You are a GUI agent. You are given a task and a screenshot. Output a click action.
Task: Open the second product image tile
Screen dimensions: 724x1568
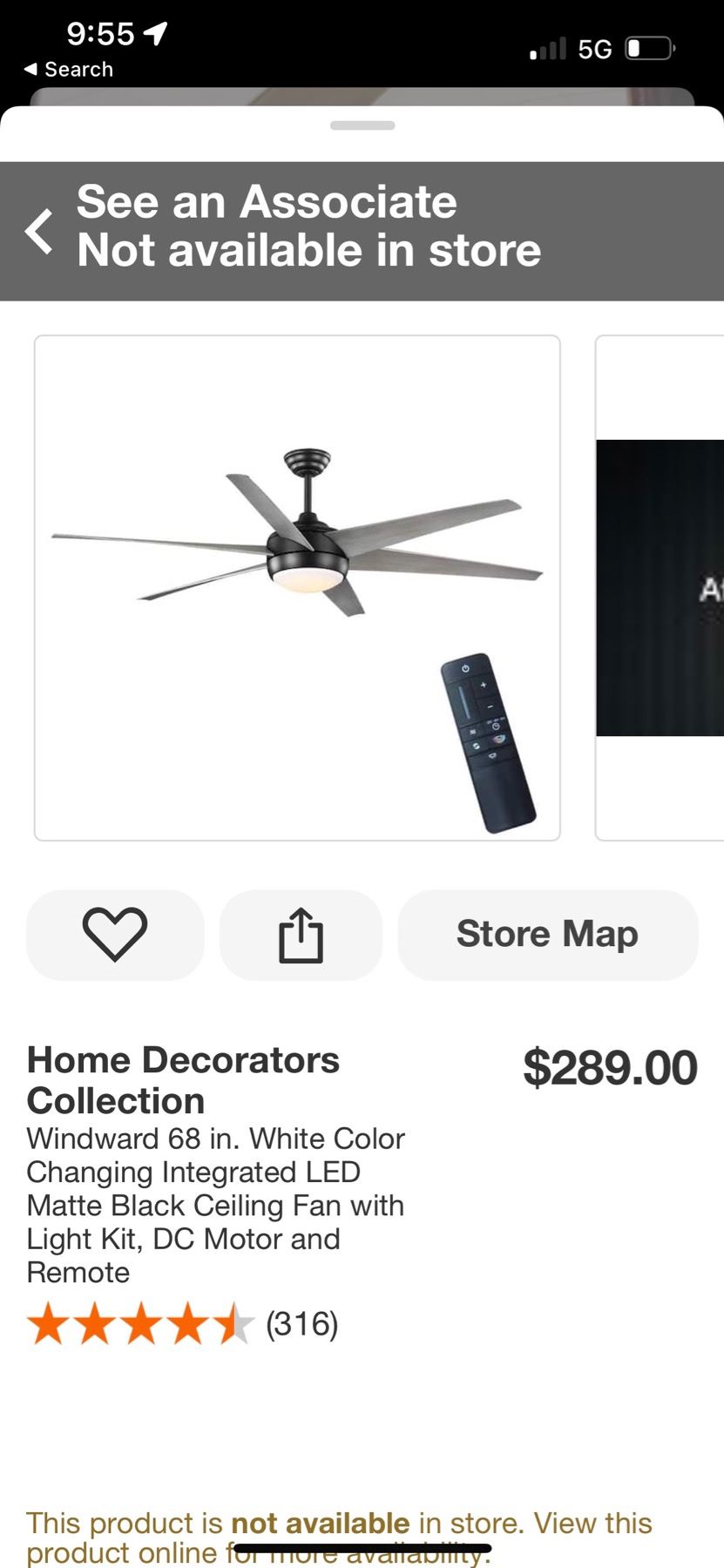[660, 588]
